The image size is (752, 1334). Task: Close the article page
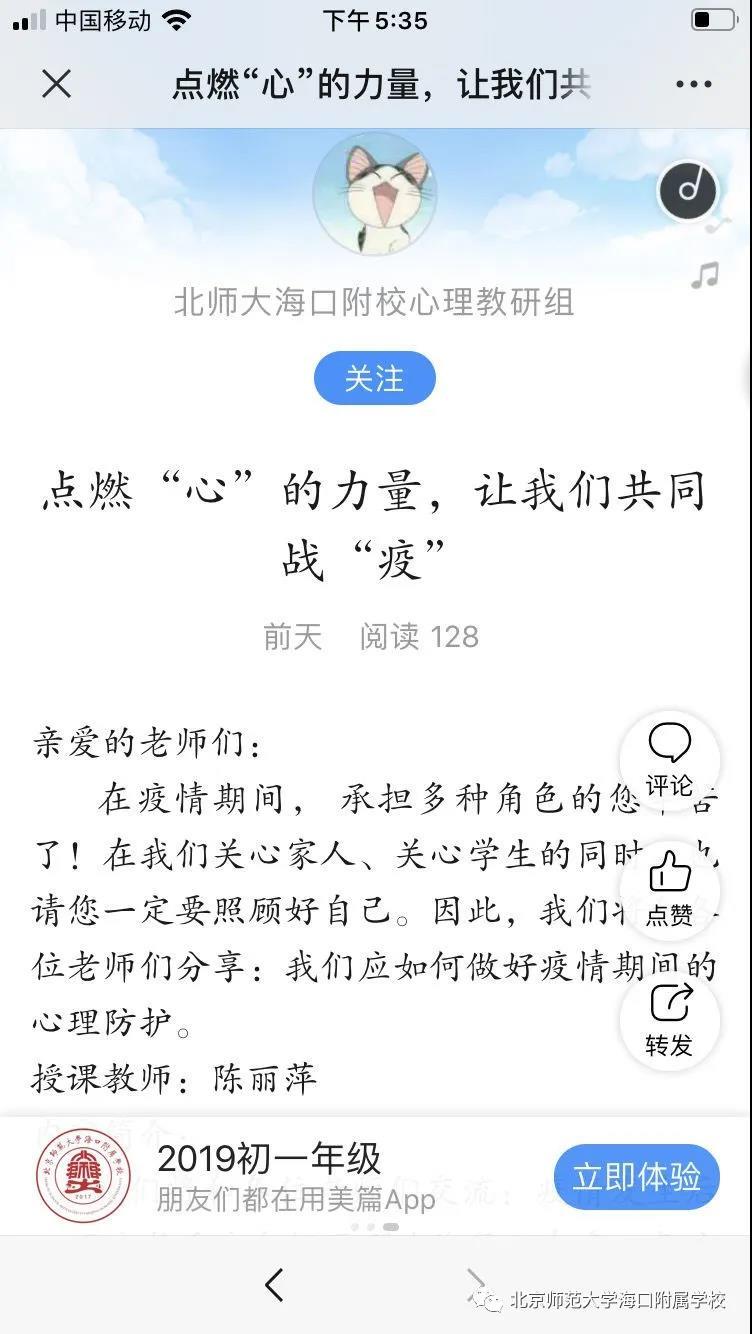[x=57, y=85]
